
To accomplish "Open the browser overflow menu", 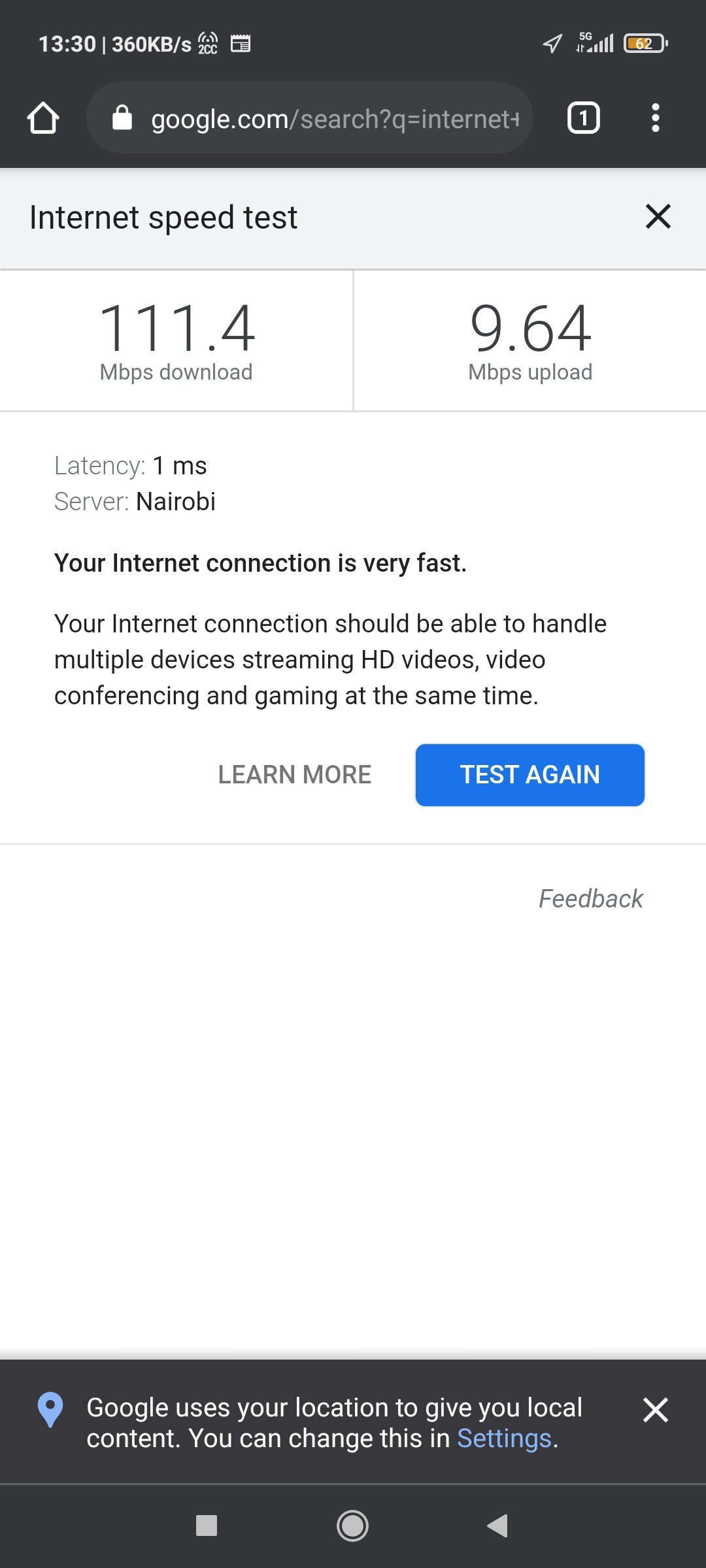I will tap(655, 118).
